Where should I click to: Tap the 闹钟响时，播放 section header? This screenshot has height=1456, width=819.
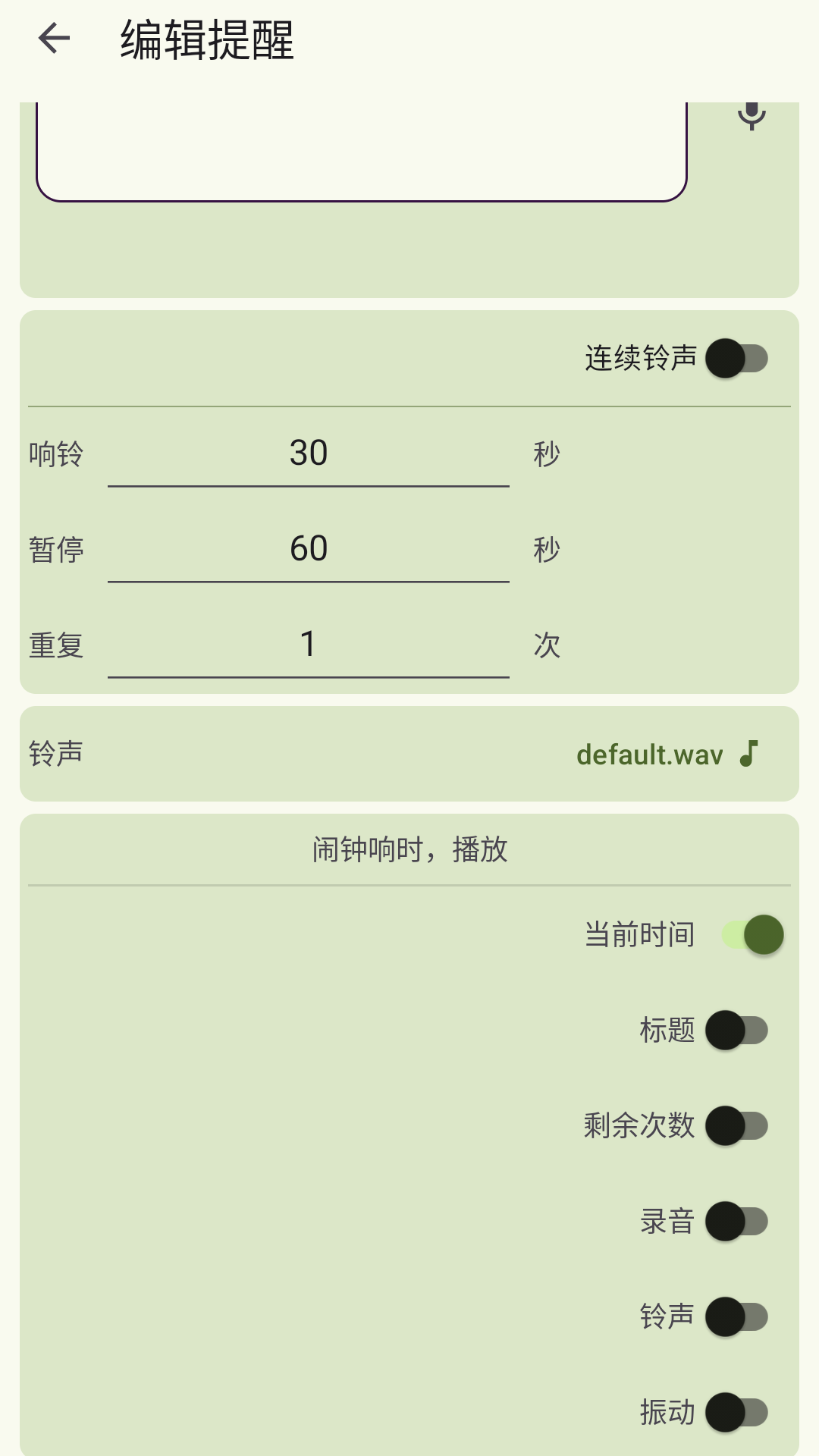409,850
